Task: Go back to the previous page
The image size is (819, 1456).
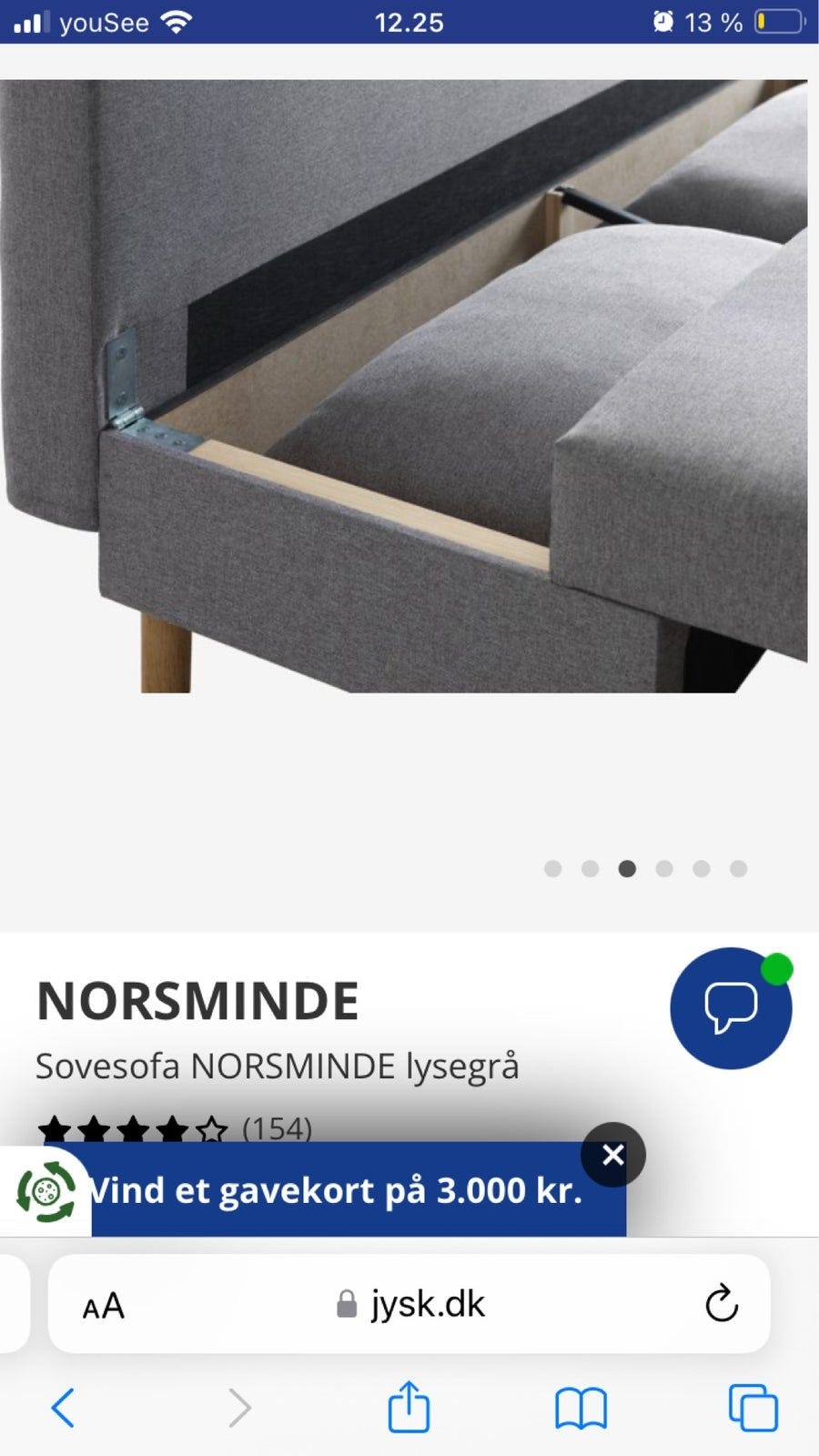Action: [63, 1408]
